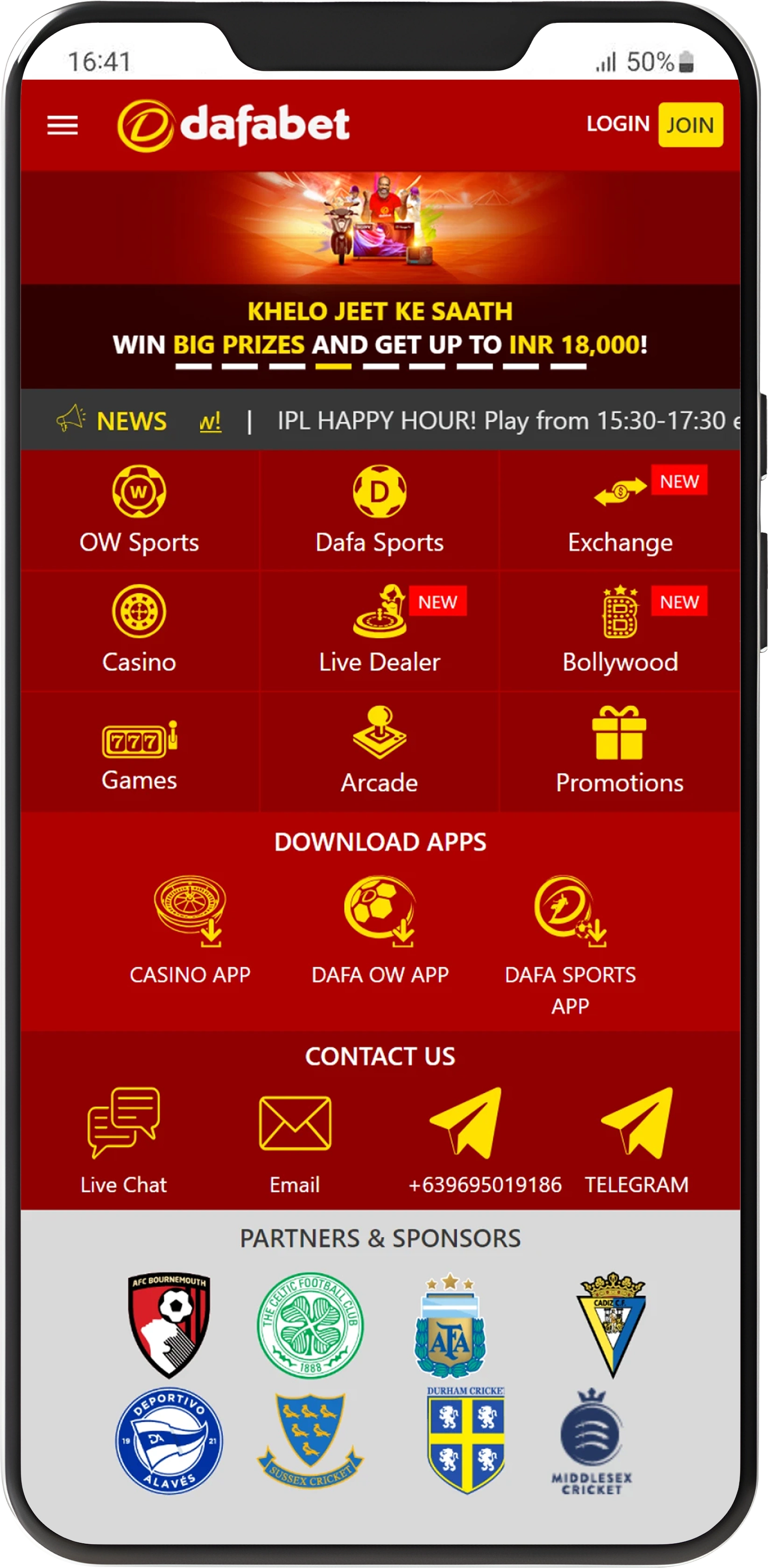This screenshot has height=1568, width=768.
Task: Tap the LOGIN button
Action: point(618,124)
